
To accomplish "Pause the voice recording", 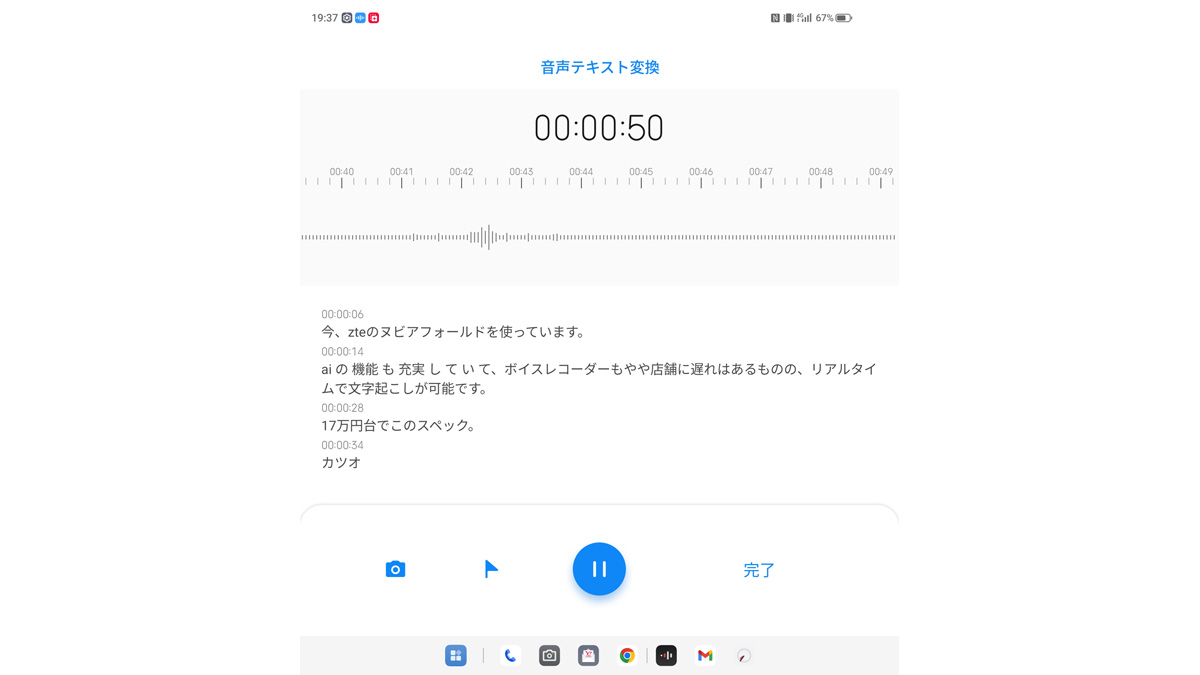I will (x=599, y=569).
